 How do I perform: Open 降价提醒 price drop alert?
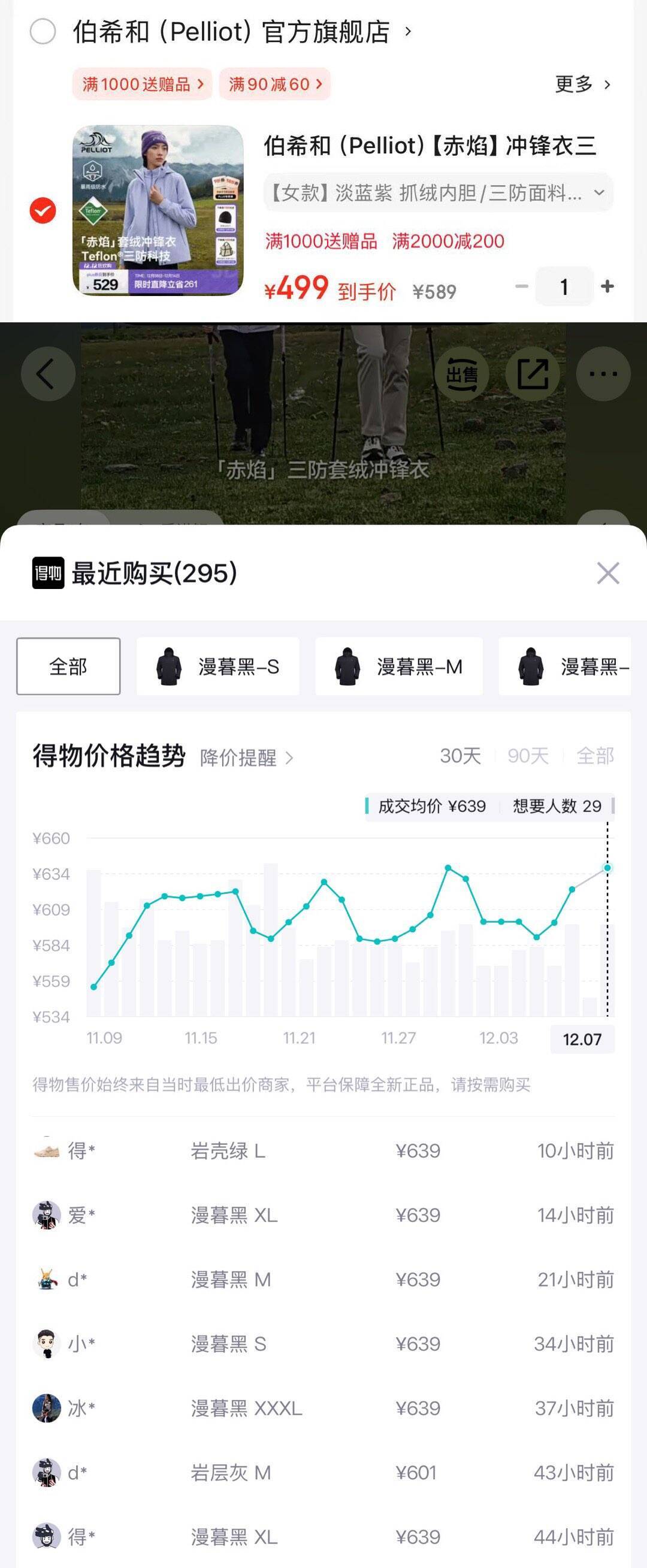246,758
